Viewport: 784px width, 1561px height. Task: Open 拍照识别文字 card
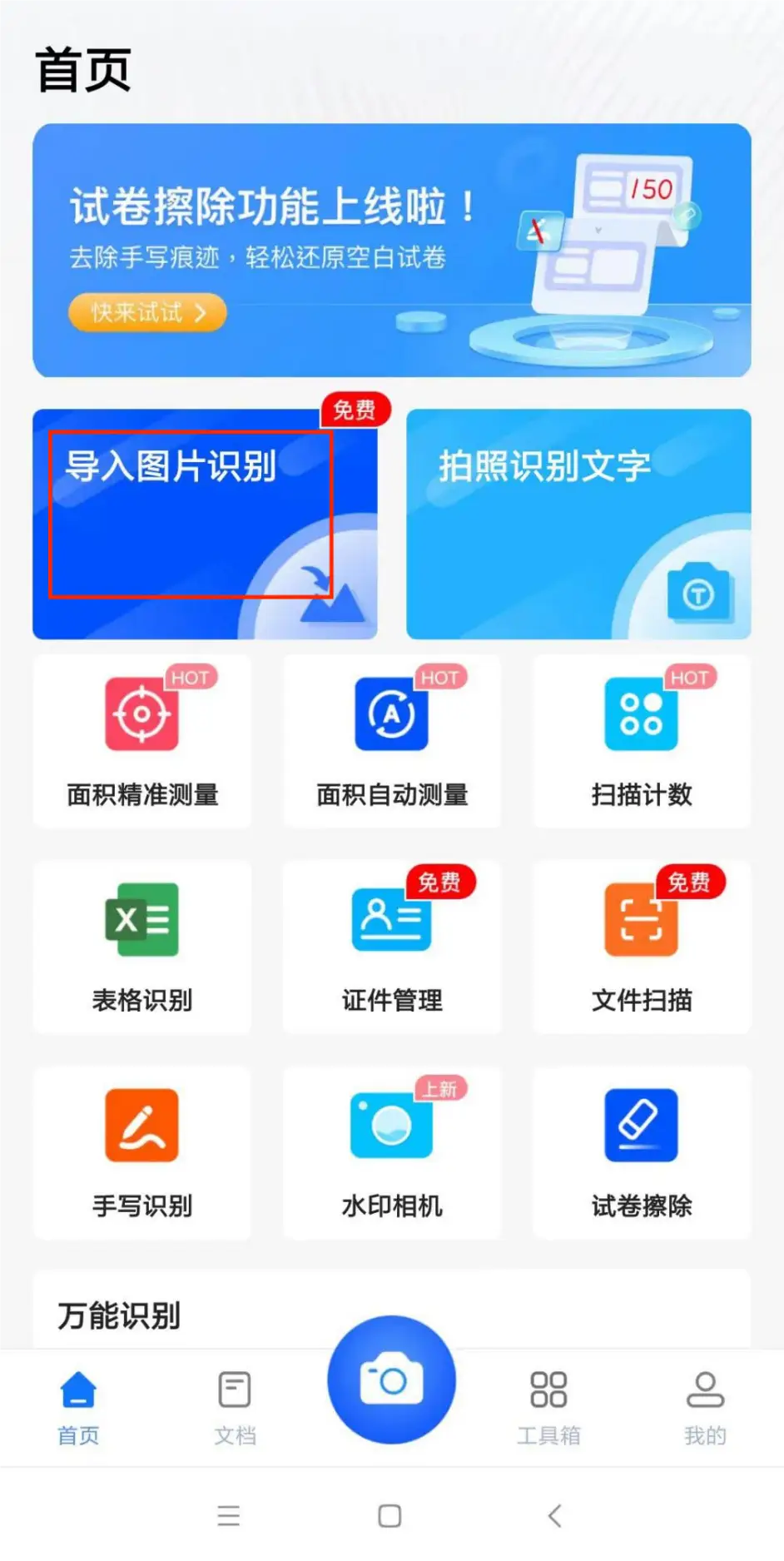578,523
